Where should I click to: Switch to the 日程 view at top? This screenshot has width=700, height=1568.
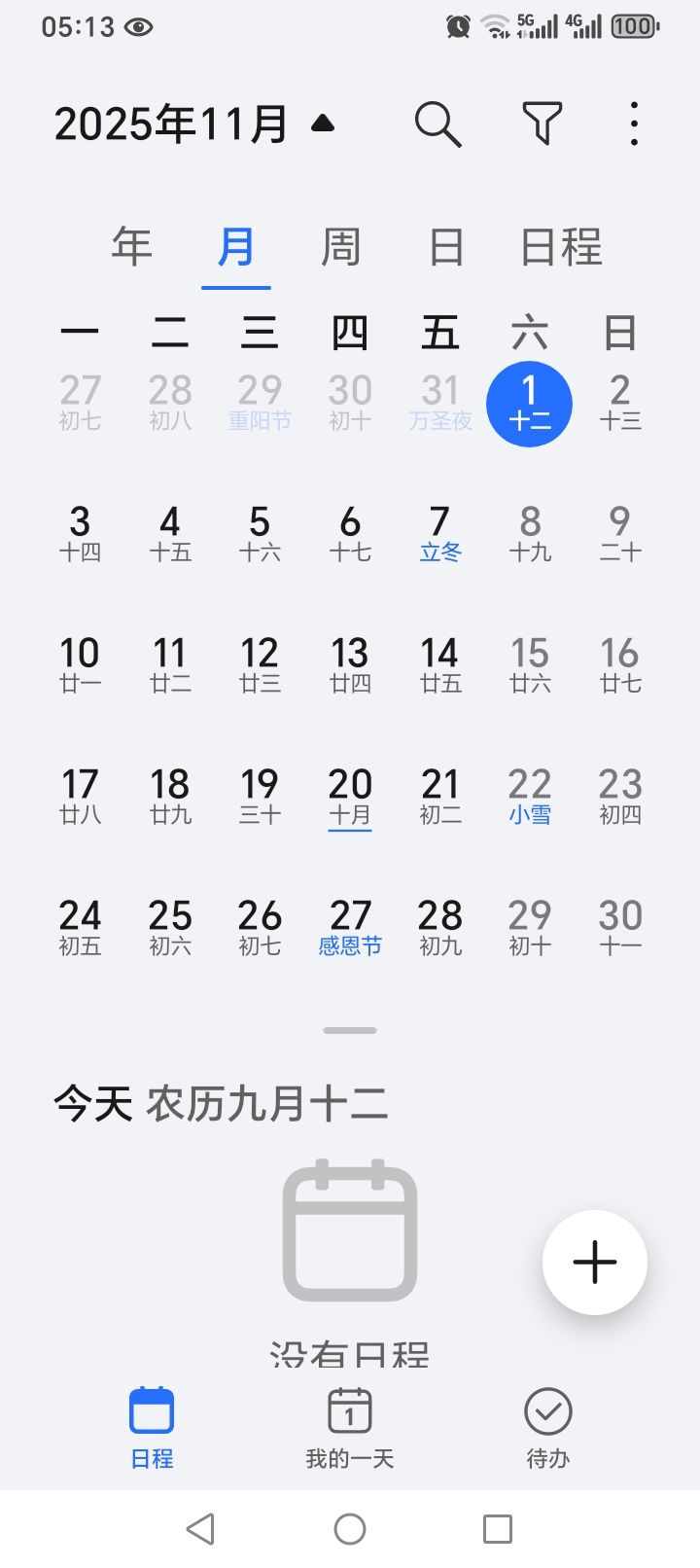pyautogui.click(x=561, y=247)
